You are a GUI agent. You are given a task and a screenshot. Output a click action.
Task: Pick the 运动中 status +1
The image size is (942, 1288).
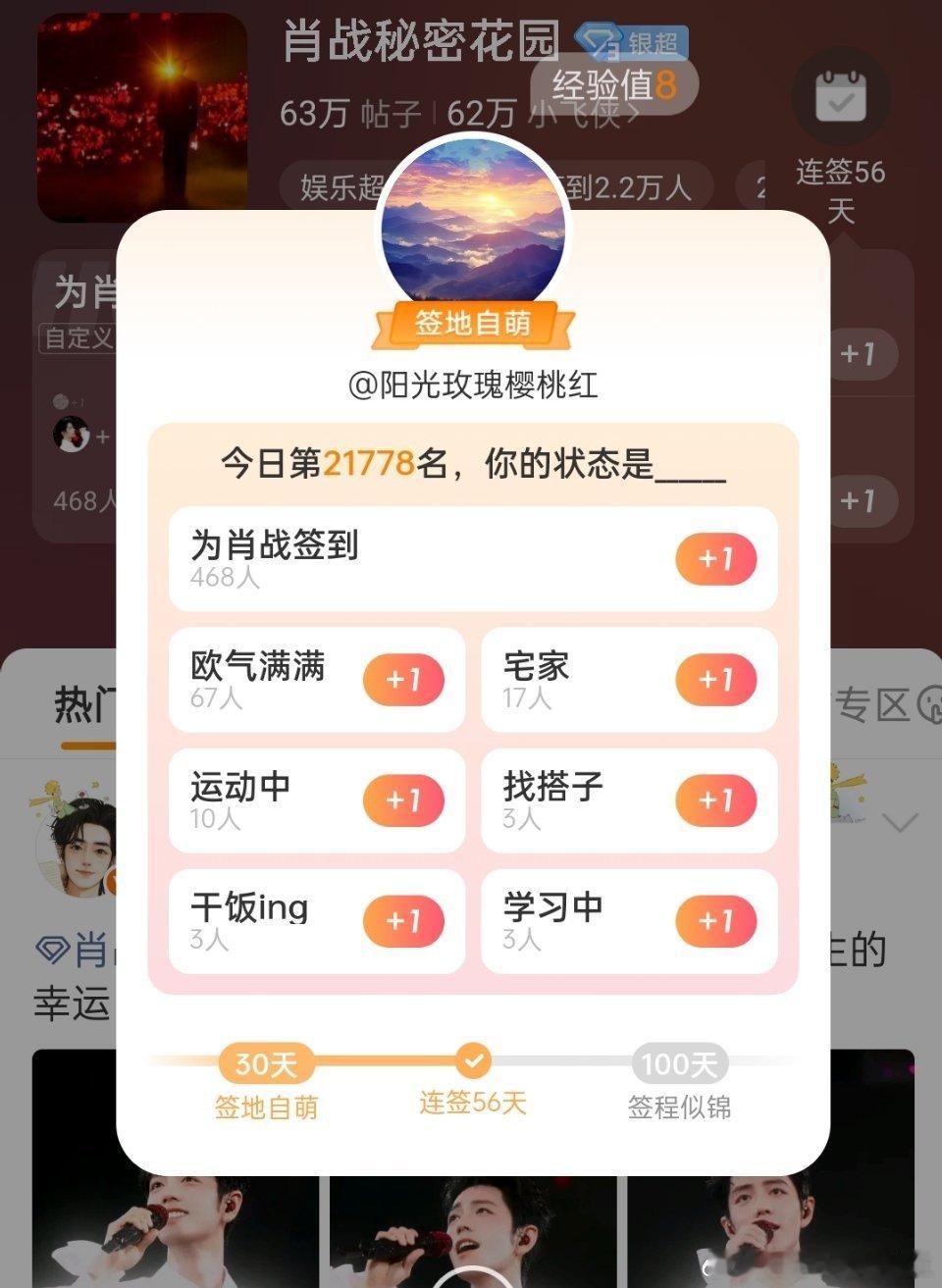[x=403, y=800]
